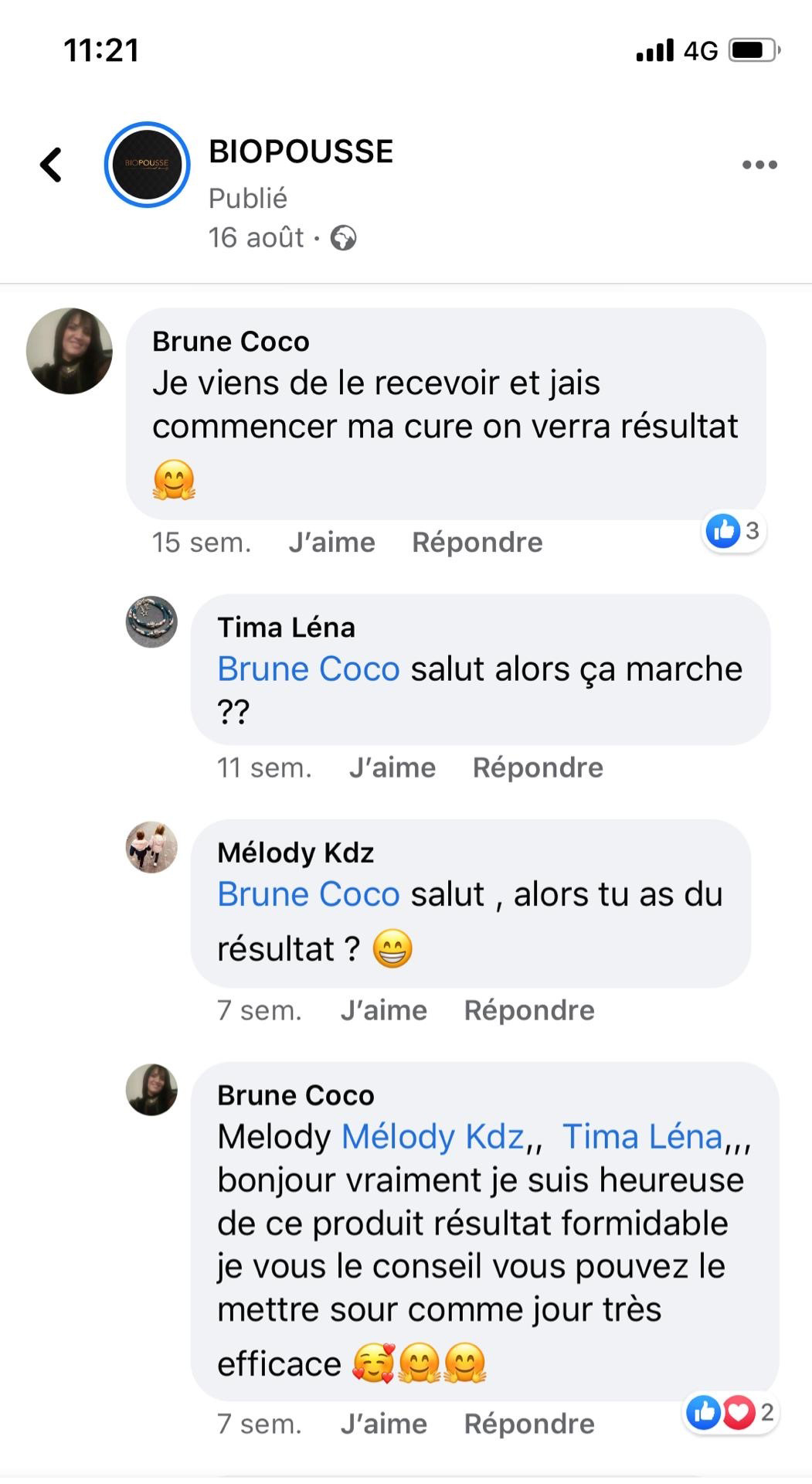
Task: Reply to Mélody Kdz's comment
Action: click(x=529, y=1010)
